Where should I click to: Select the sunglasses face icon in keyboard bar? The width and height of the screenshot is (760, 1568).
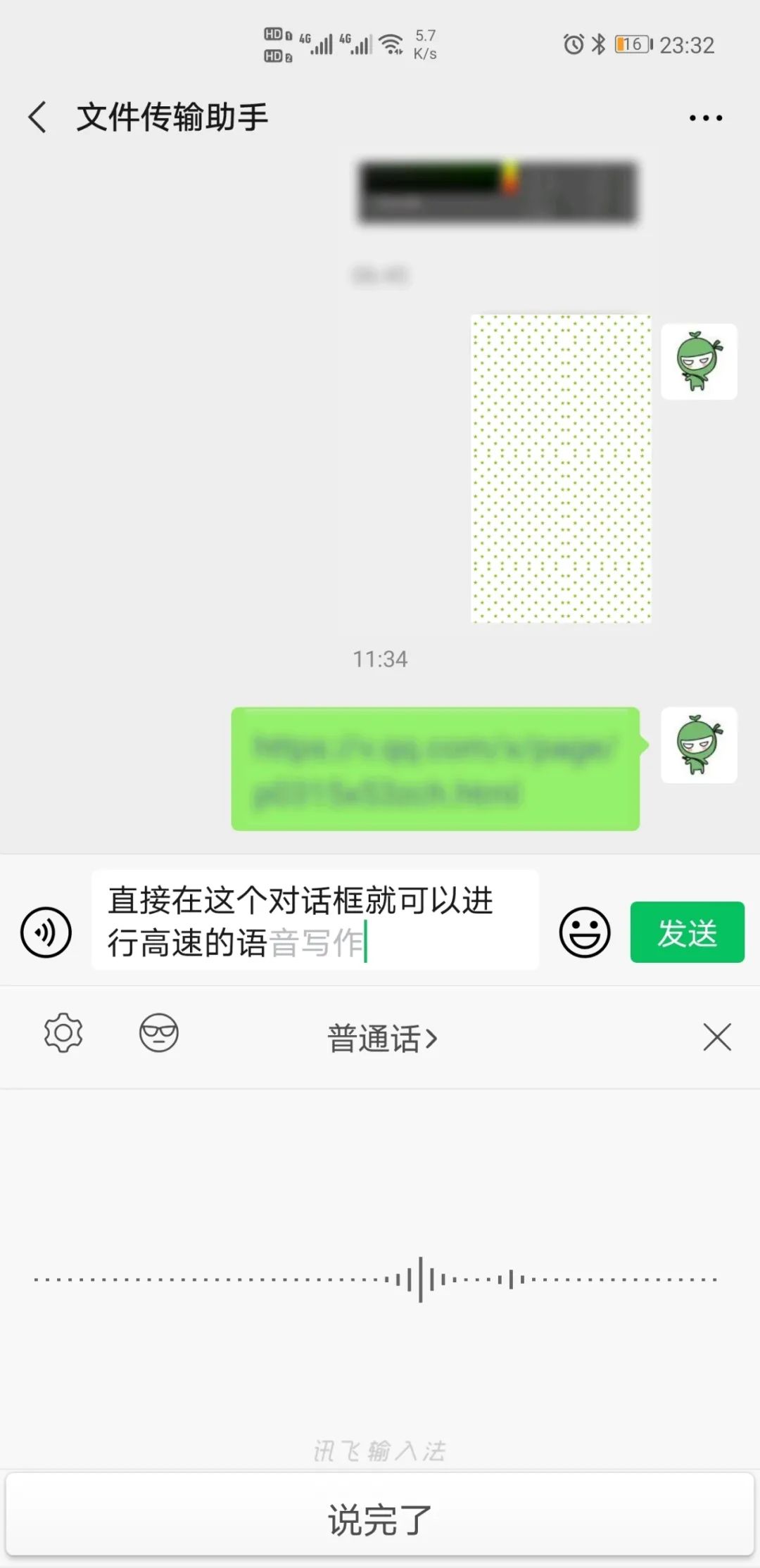159,1035
